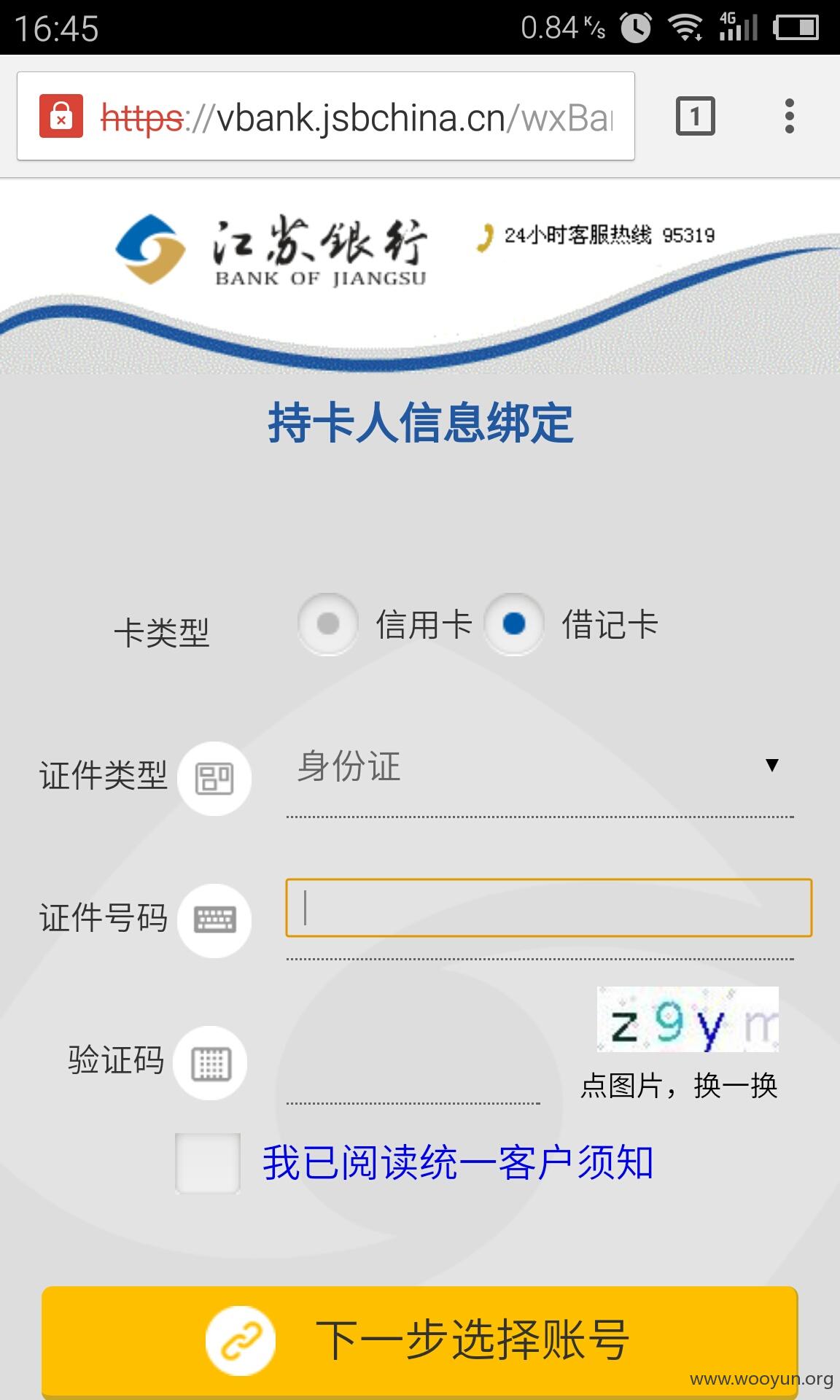Open the browser tab switcher
The width and height of the screenshot is (840, 1400).
(x=695, y=116)
